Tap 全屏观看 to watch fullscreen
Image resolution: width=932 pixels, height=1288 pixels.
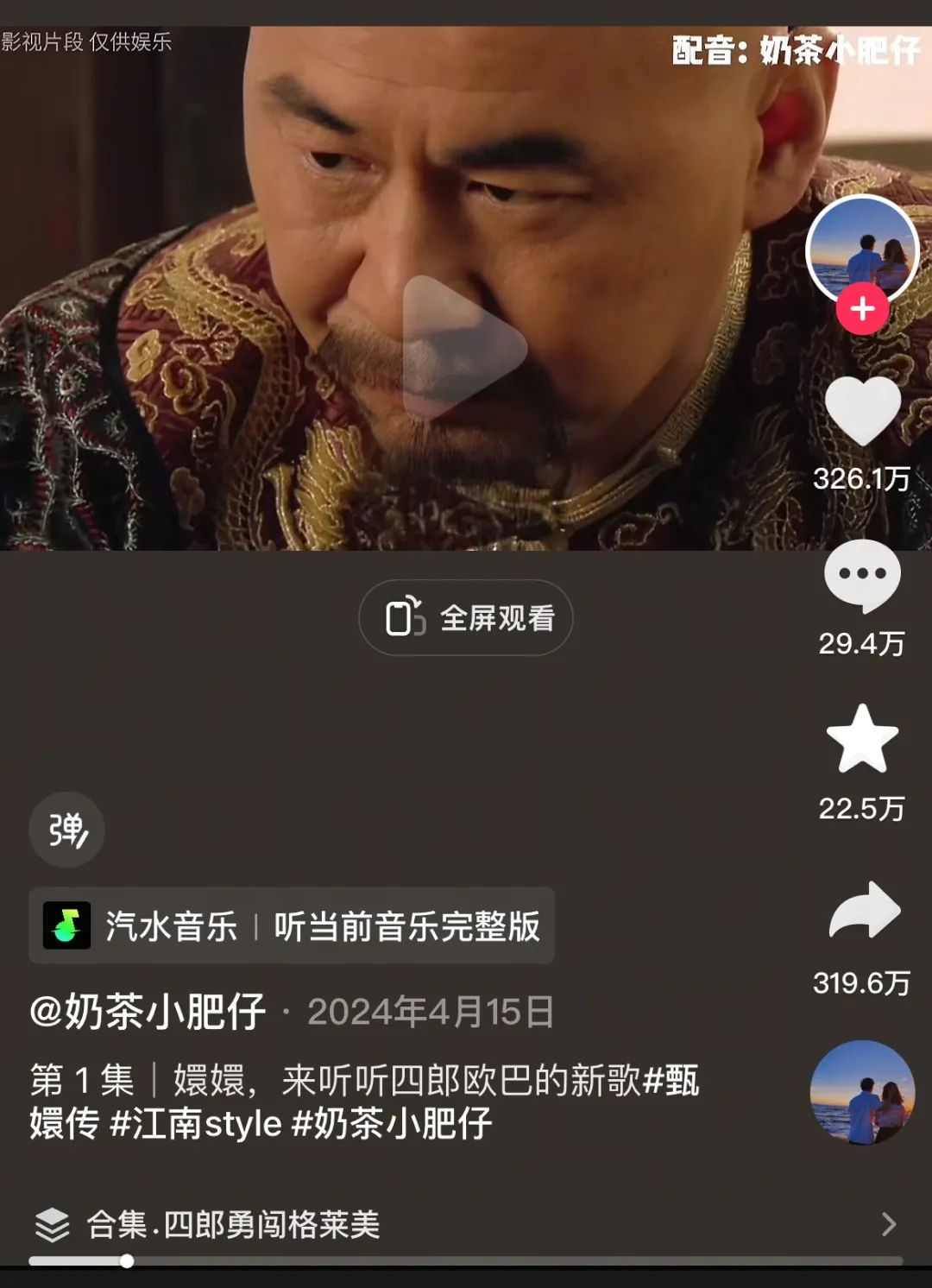coord(466,618)
